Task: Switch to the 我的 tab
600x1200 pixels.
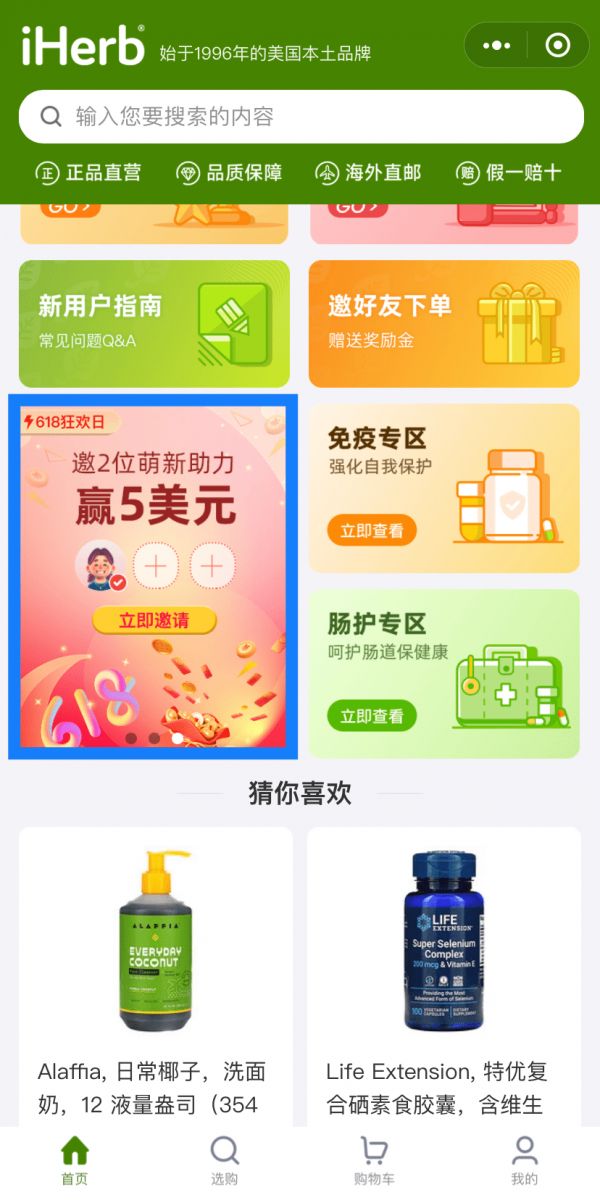Action: click(524, 1162)
